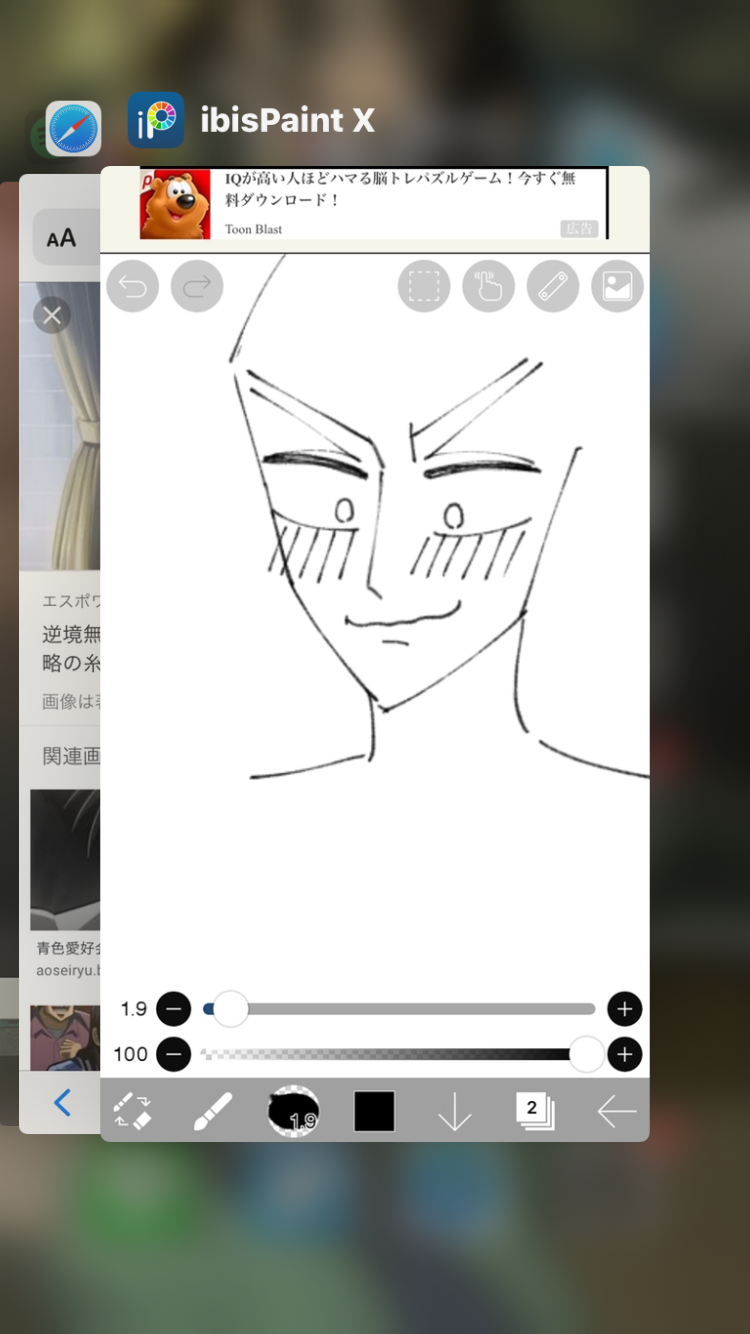Open the brush tool selector
Screen dimensions: 750x1334
[212, 1111]
